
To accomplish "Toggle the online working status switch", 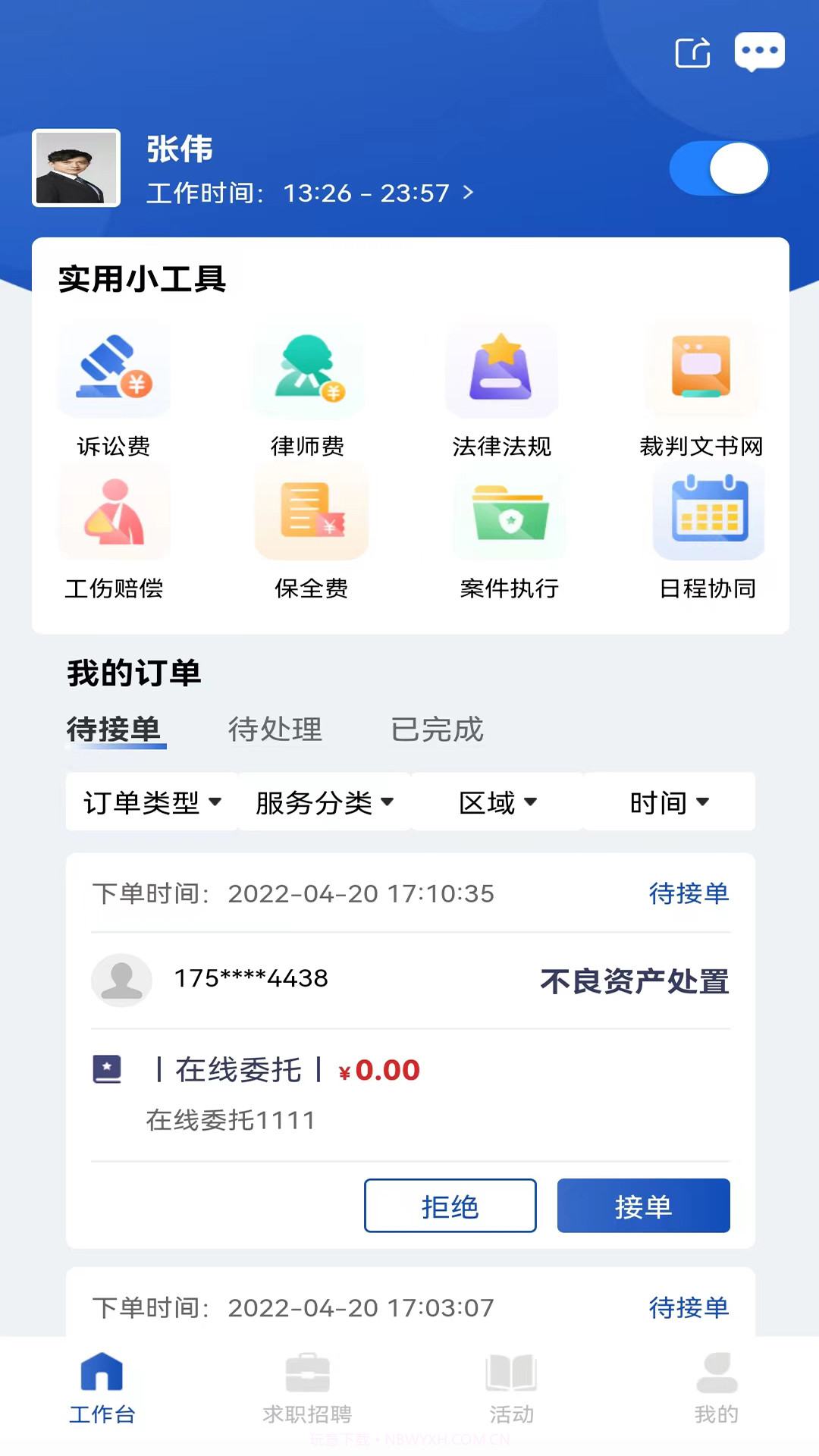I will (719, 168).
